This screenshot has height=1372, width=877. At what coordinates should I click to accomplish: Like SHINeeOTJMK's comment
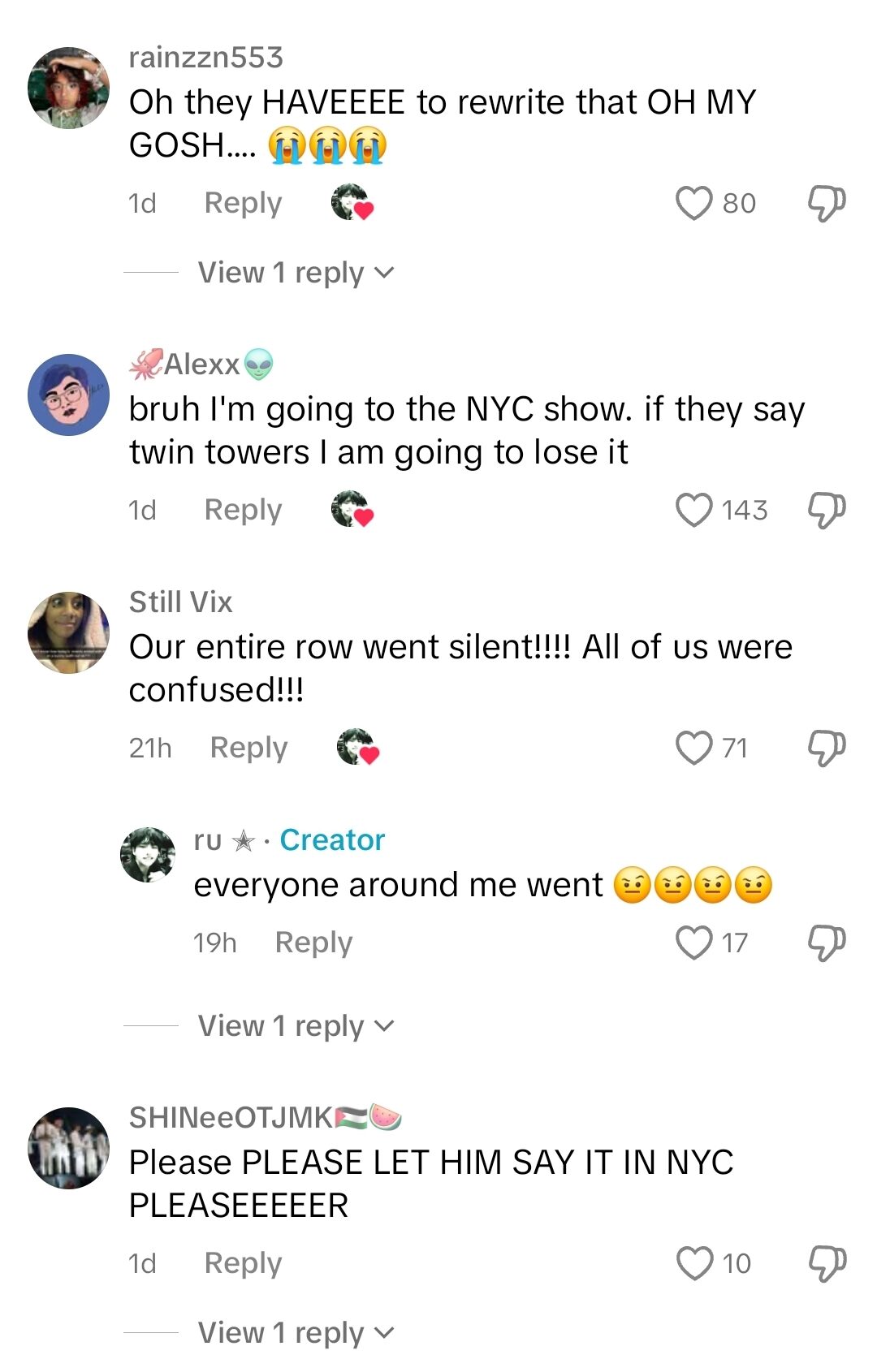(694, 1263)
